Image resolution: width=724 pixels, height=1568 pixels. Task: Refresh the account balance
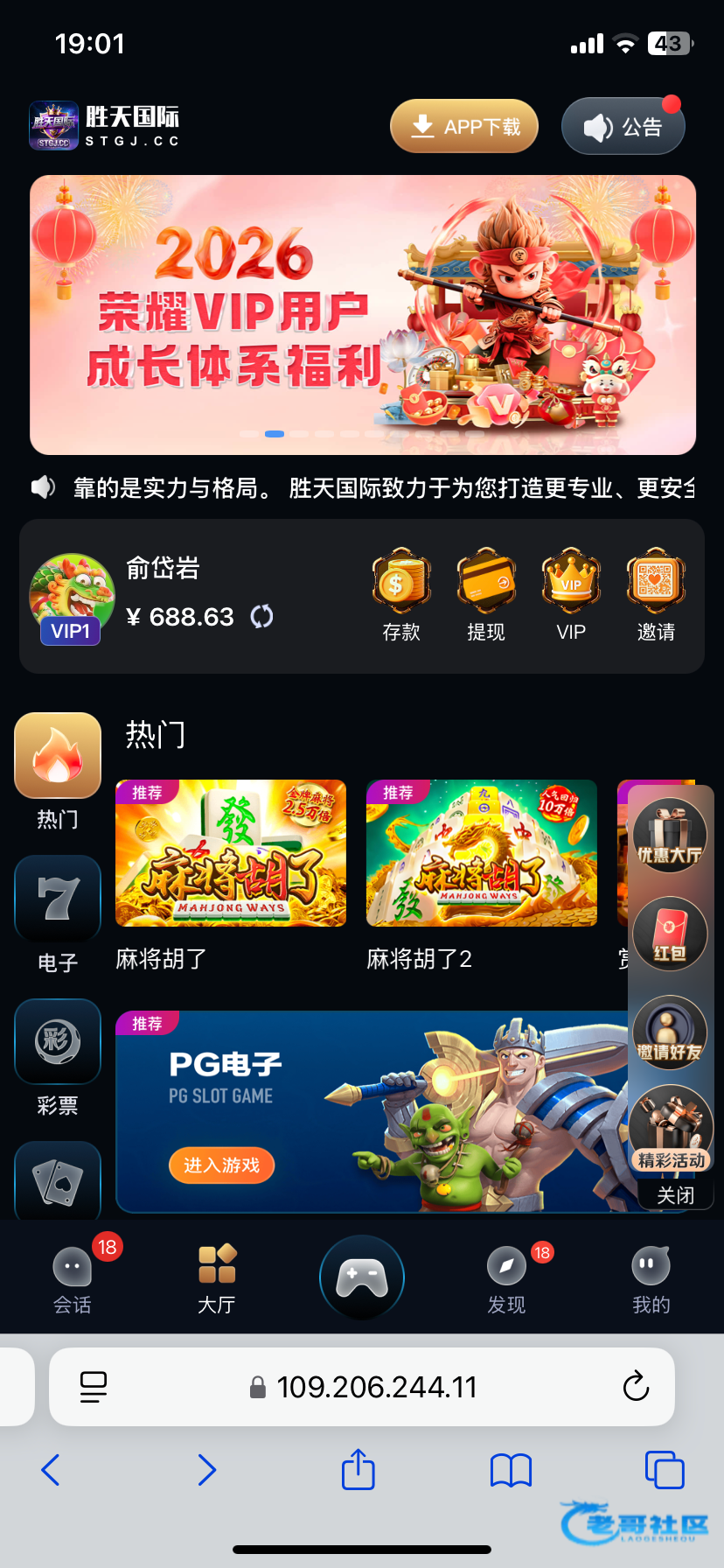(x=261, y=617)
